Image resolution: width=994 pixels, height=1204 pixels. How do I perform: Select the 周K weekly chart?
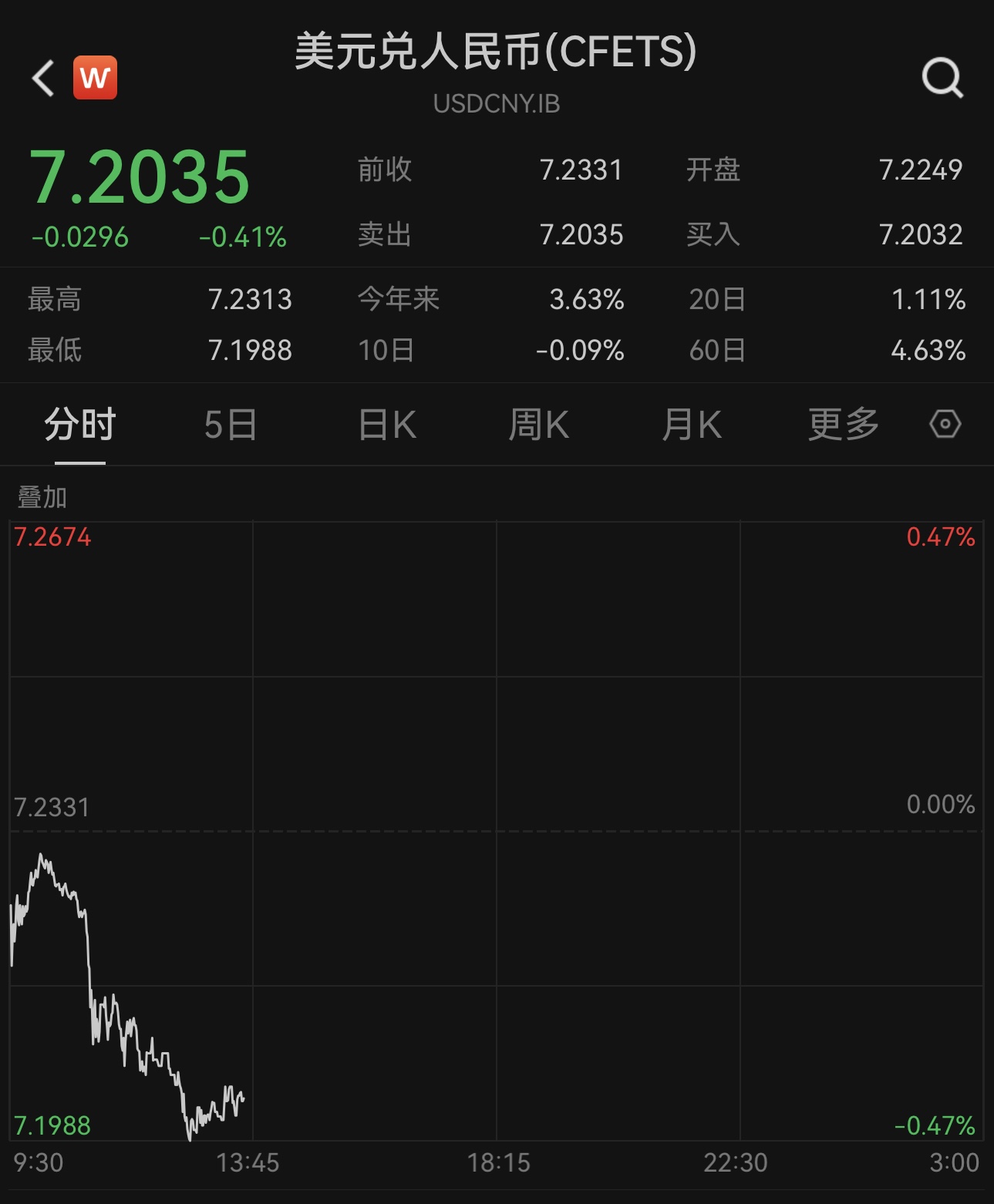[540, 425]
